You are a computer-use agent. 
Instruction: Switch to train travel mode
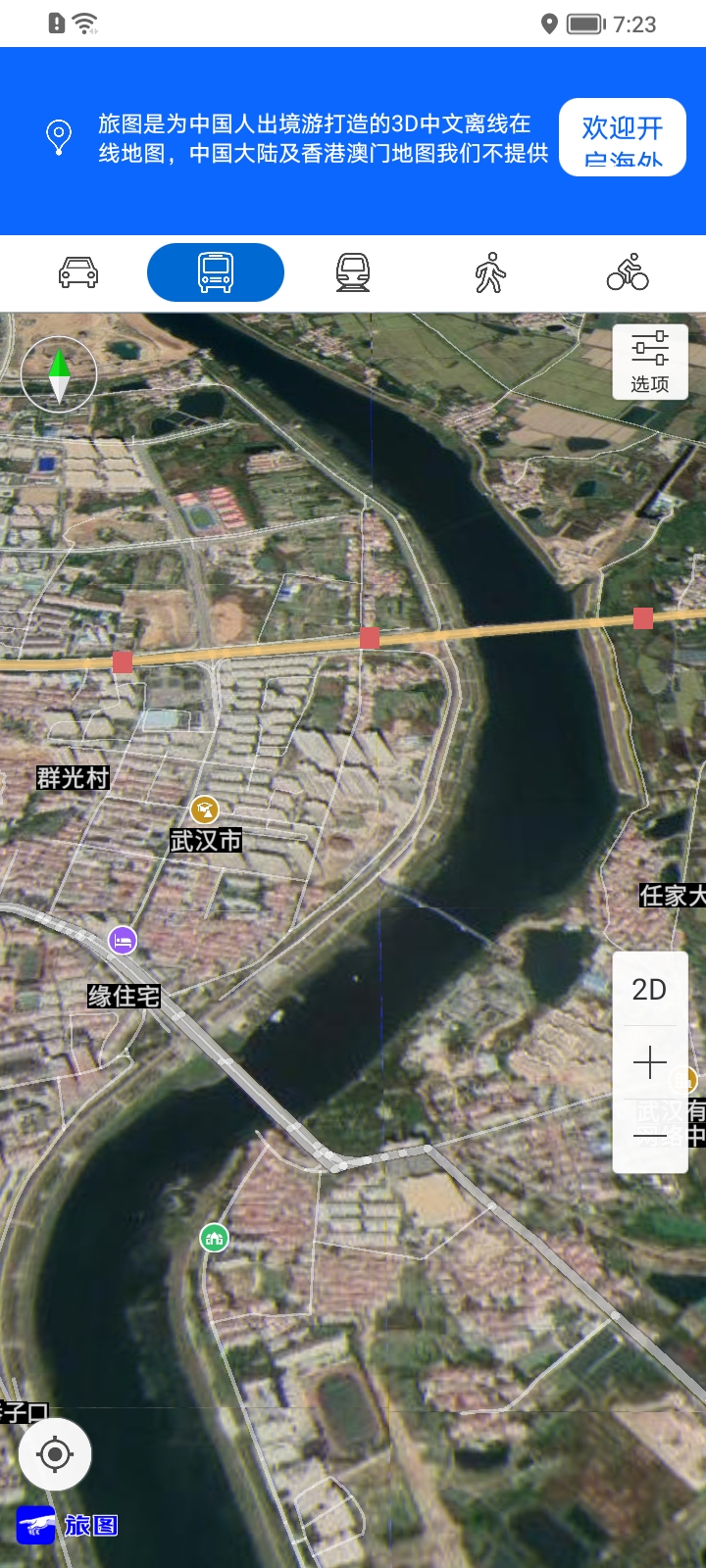[x=353, y=272]
